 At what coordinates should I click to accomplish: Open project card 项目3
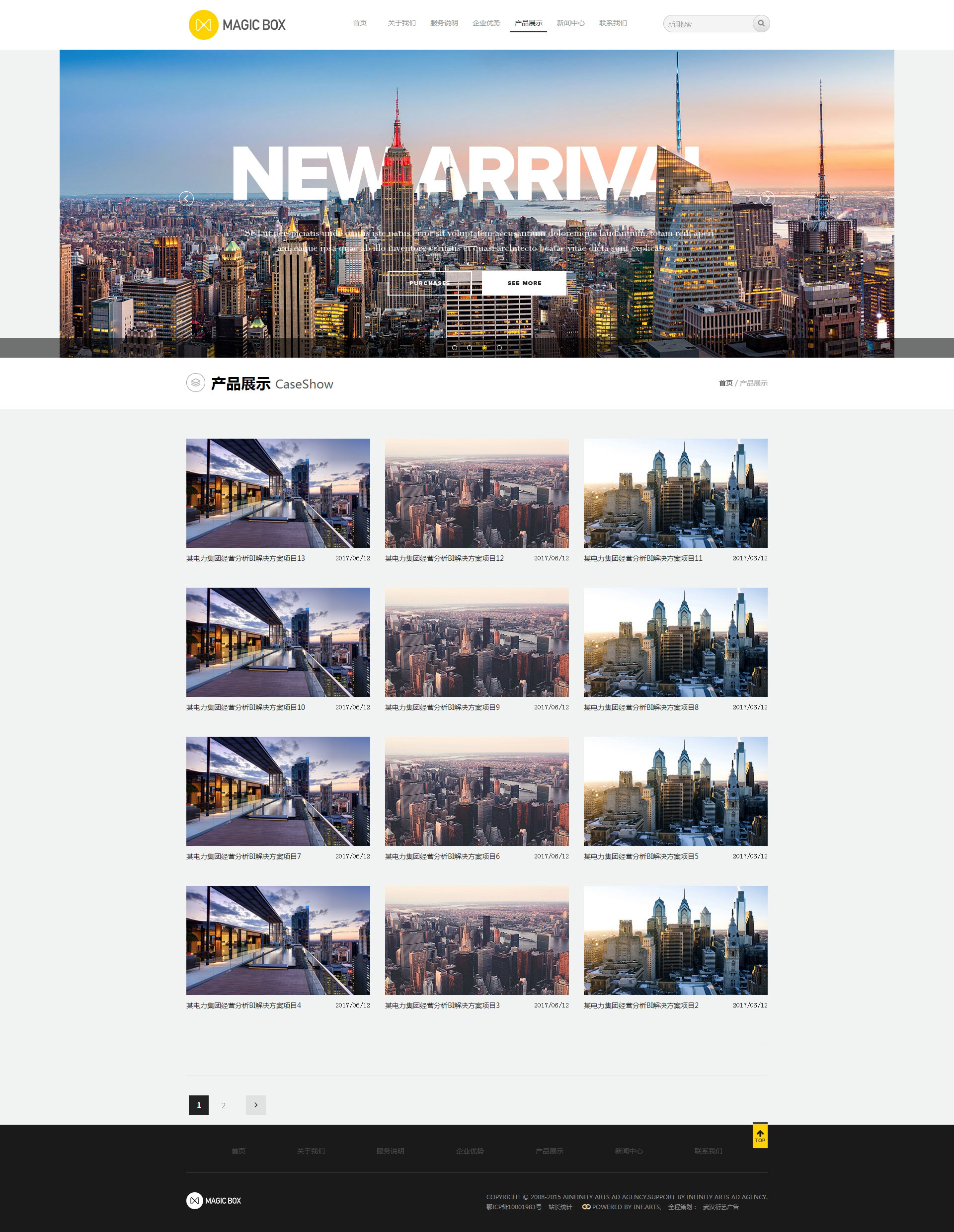(476, 940)
